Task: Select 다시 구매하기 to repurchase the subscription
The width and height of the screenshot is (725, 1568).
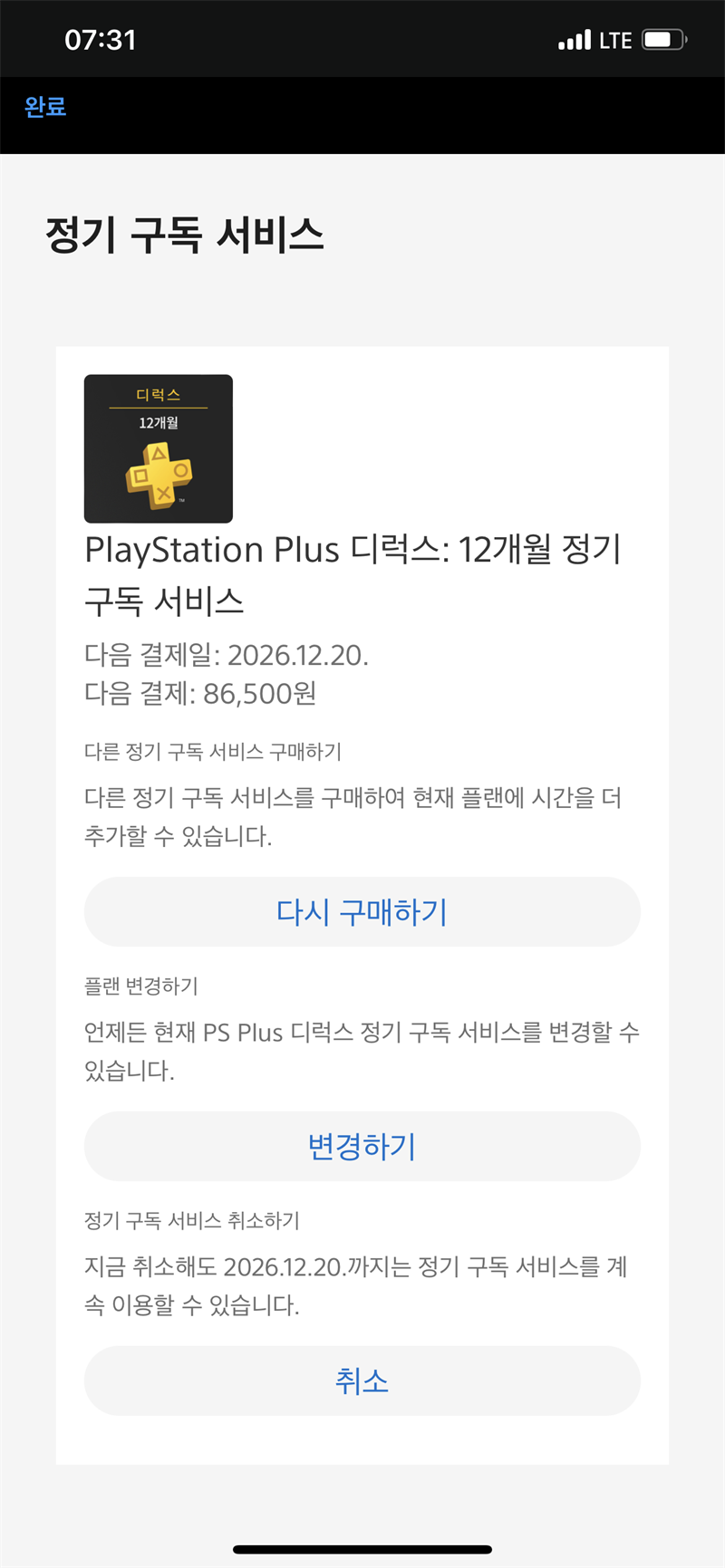Action: 362,911
